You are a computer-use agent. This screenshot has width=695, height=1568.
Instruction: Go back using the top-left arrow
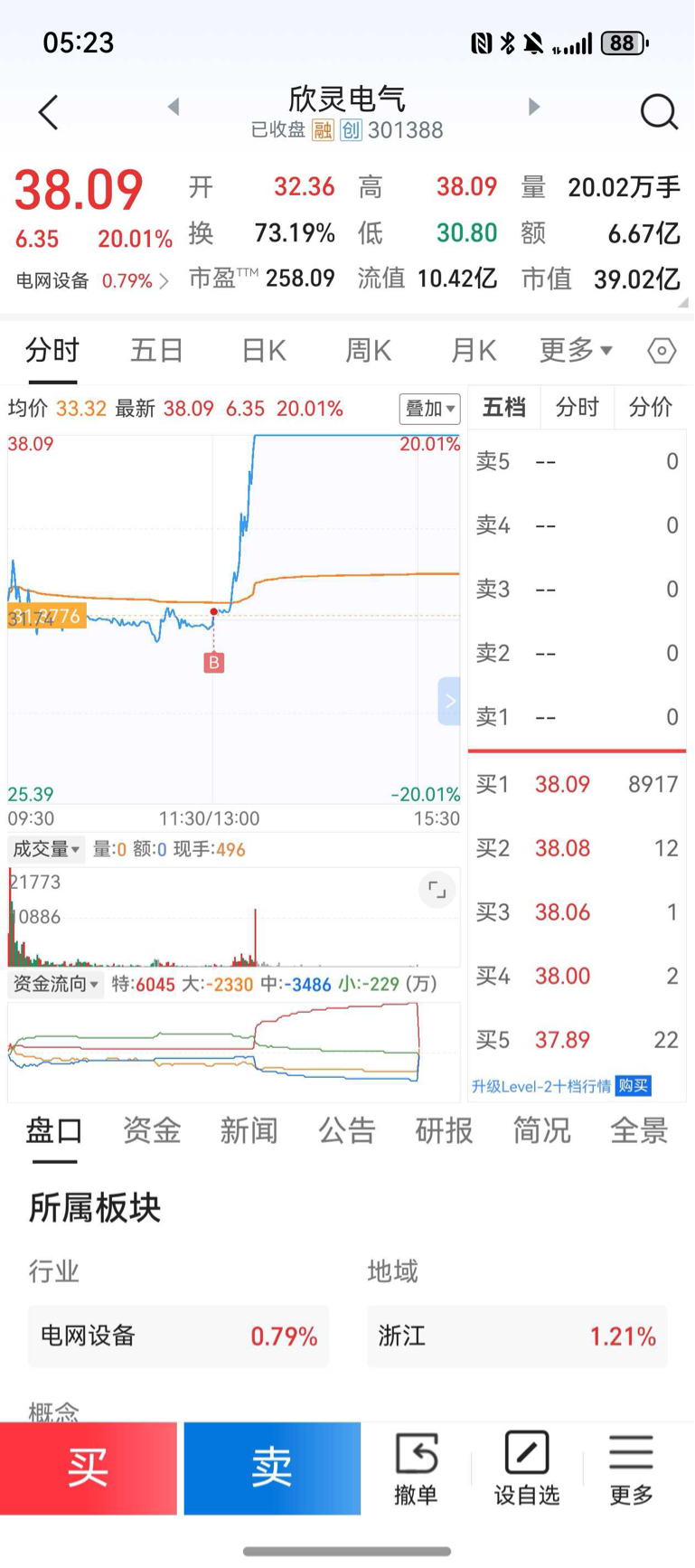[x=49, y=113]
